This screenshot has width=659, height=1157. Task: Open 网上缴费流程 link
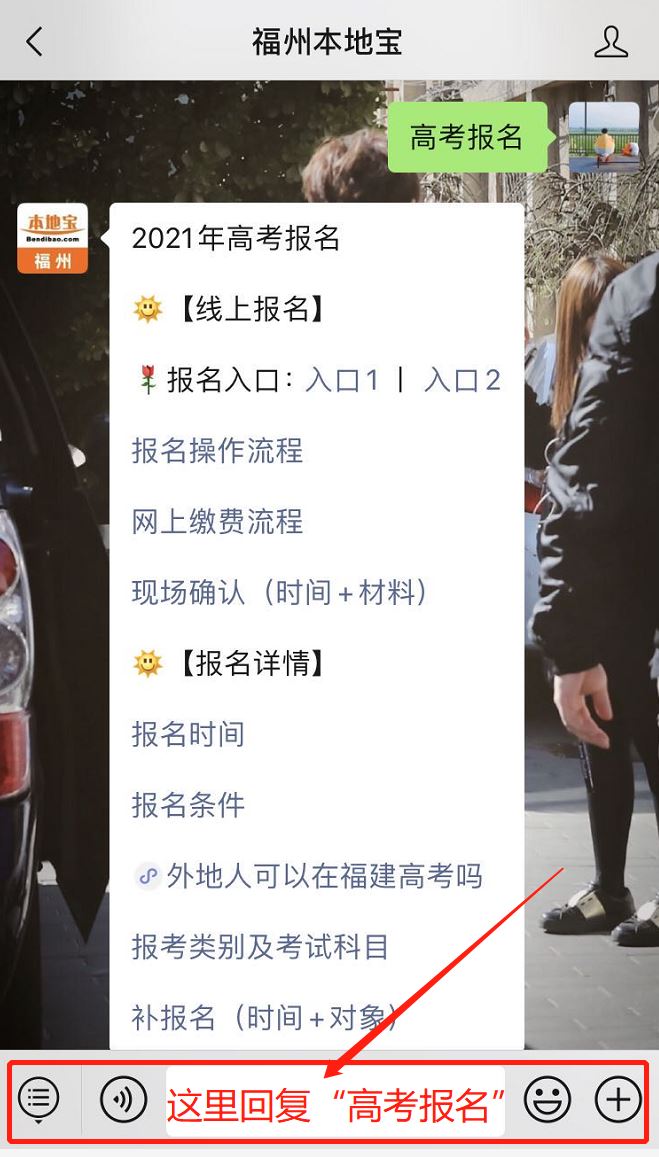pos(217,522)
